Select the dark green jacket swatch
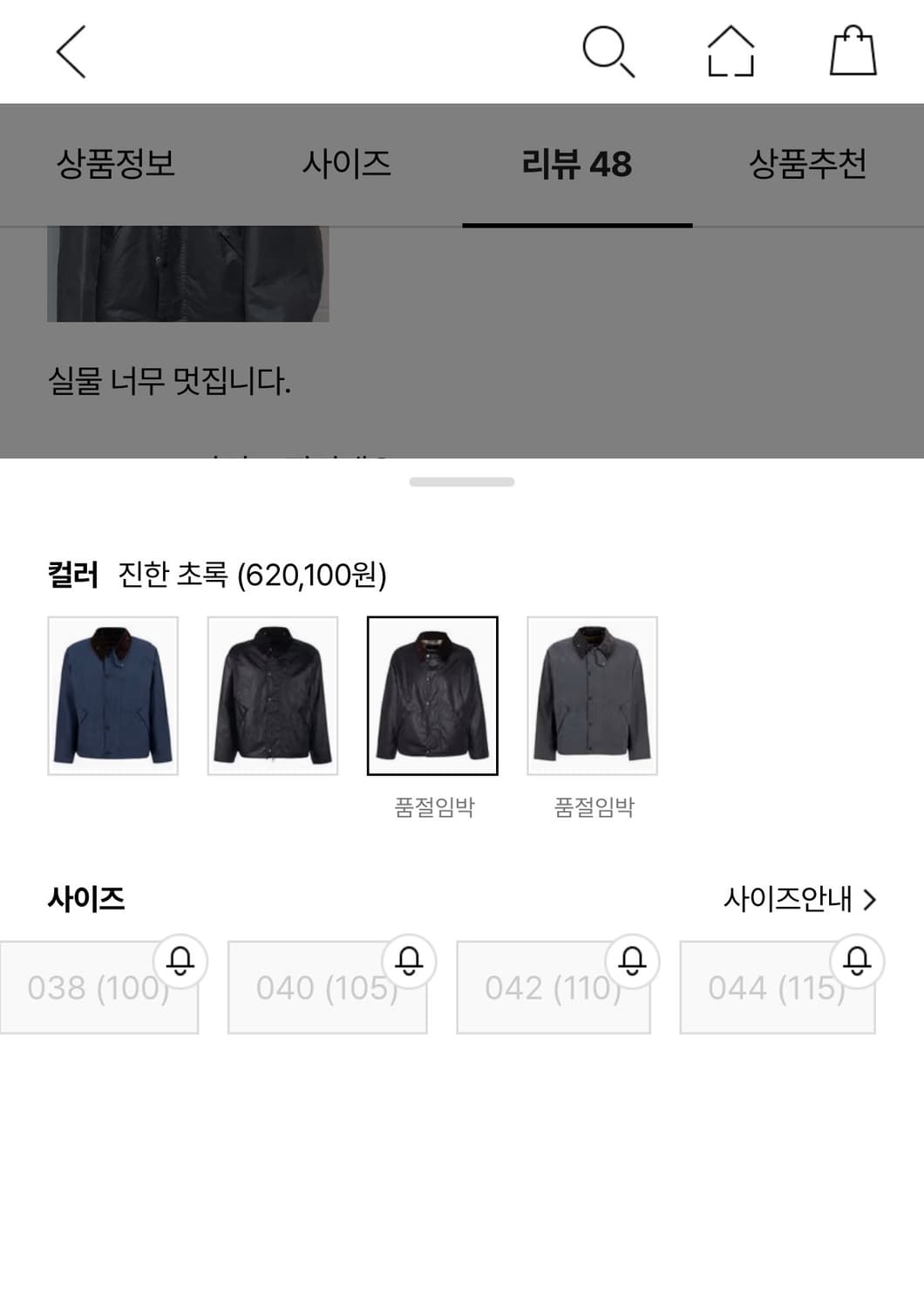Image resolution: width=924 pixels, height=1308 pixels. (x=431, y=694)
